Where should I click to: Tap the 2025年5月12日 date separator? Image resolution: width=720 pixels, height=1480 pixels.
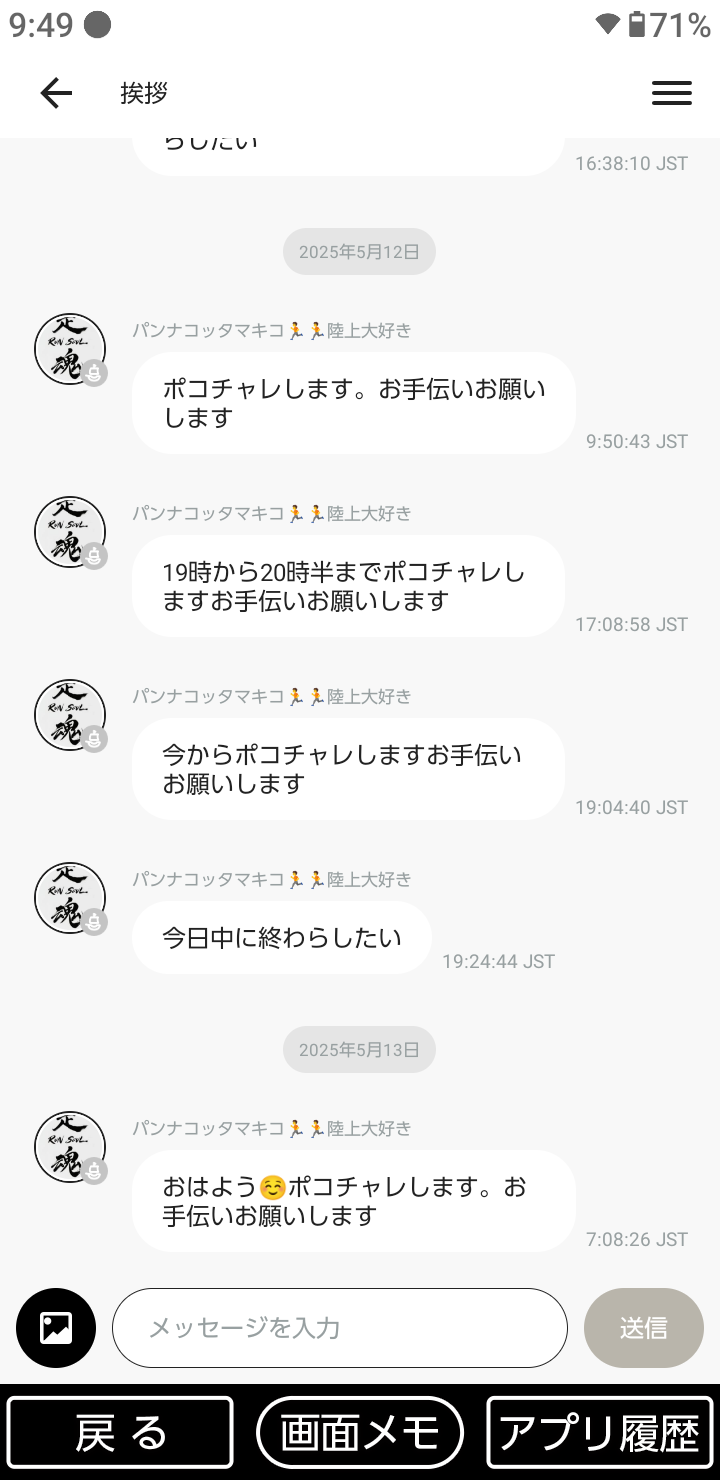coord(359,251)
